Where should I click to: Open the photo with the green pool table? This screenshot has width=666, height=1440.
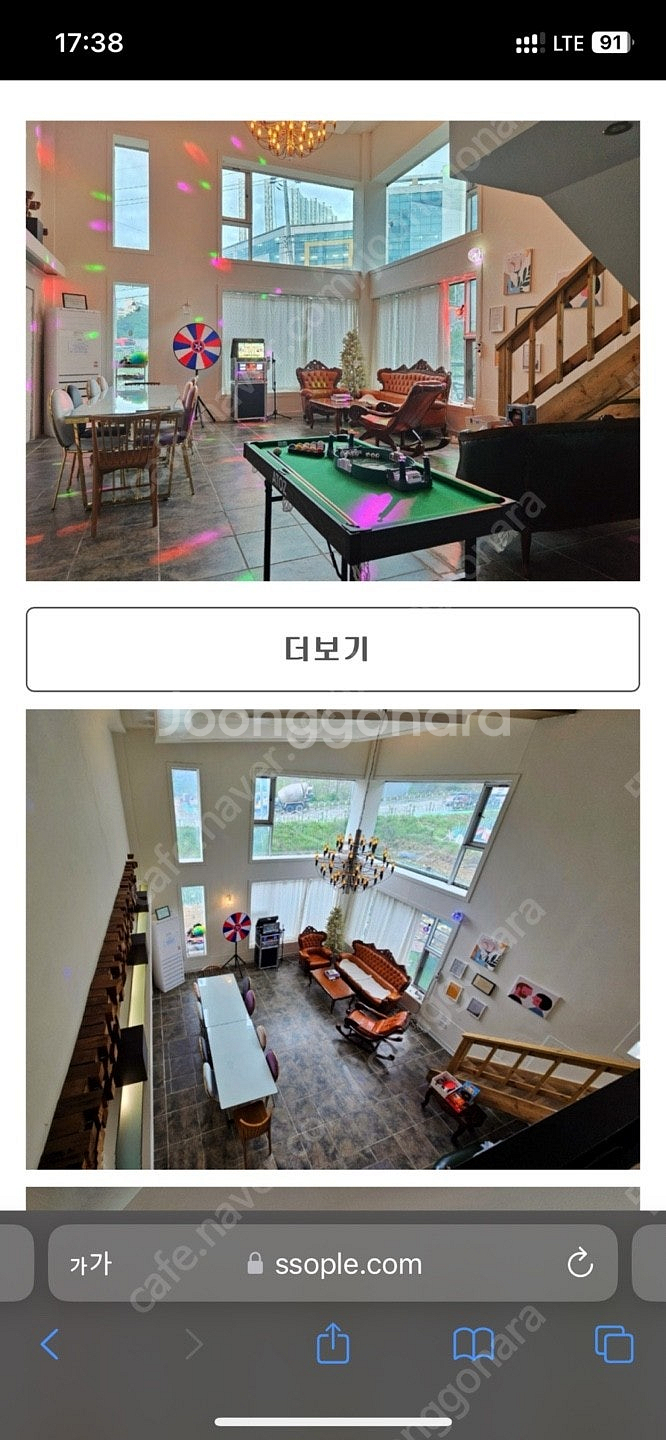pyautogui.click(x=332, y=350)
